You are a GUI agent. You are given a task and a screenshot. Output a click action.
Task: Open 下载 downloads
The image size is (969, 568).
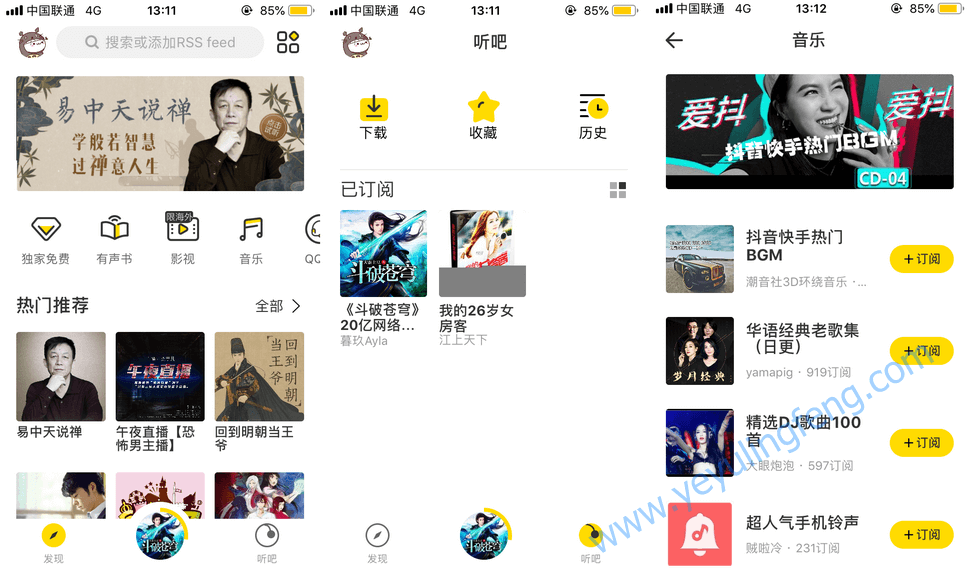pyautogui.click(x=373, y=117)
